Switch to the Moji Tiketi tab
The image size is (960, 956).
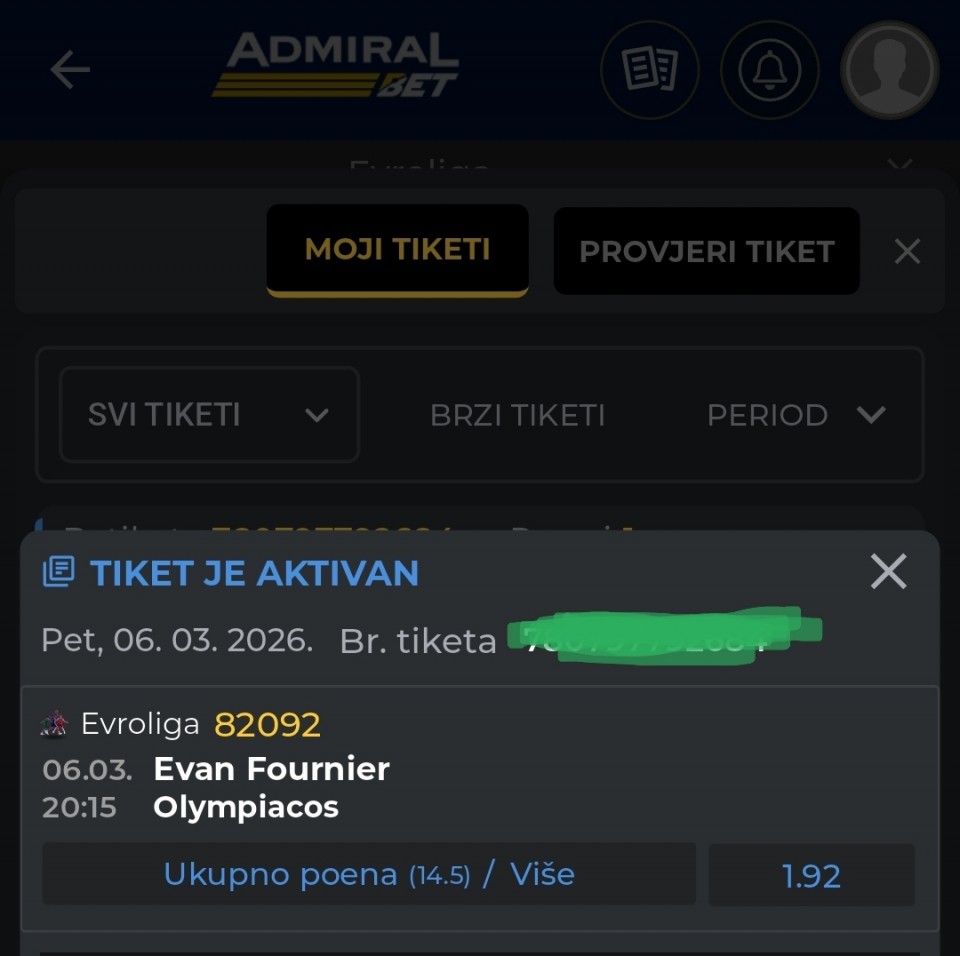coord(397,249)
